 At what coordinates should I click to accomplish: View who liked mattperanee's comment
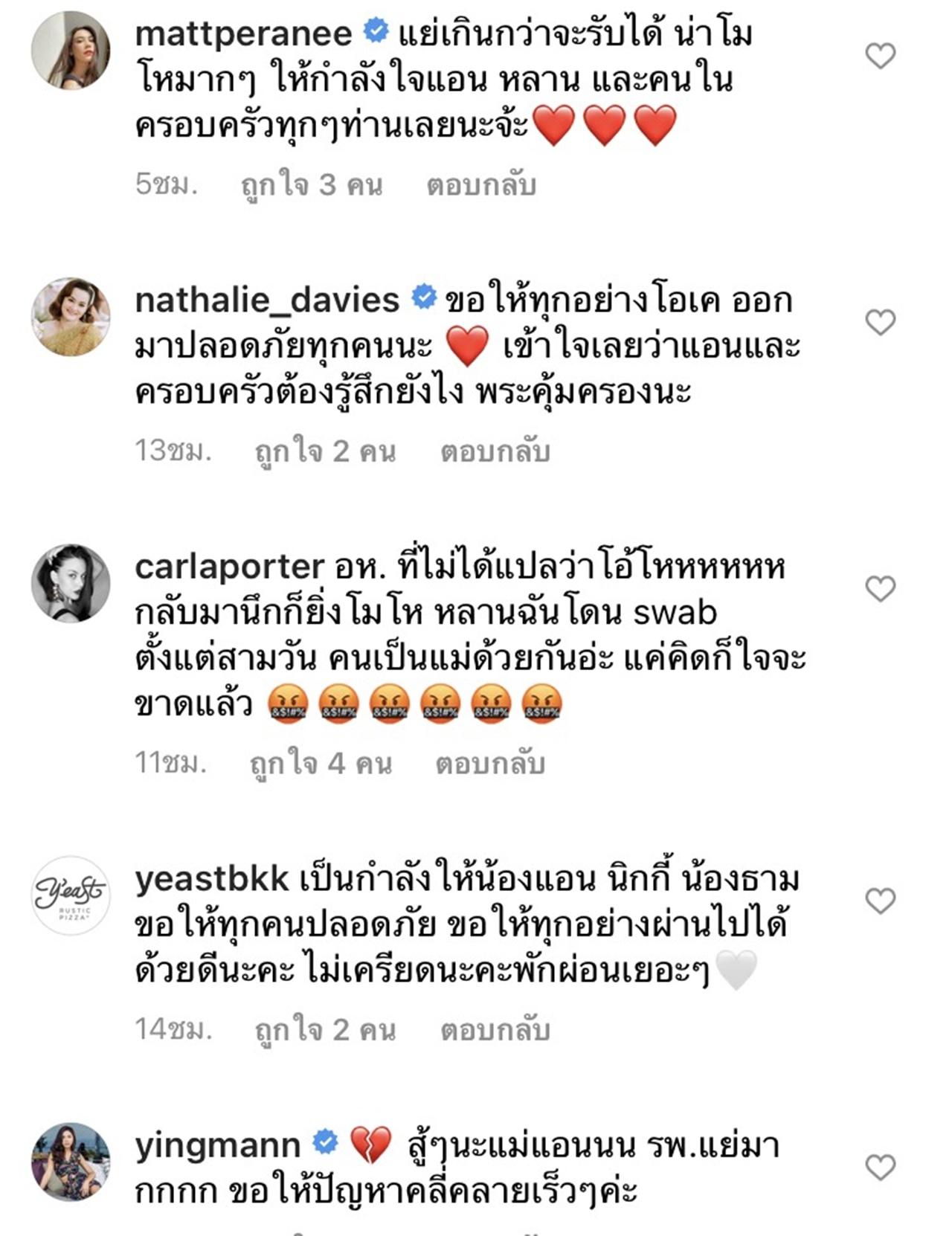[x=312, y=184]
